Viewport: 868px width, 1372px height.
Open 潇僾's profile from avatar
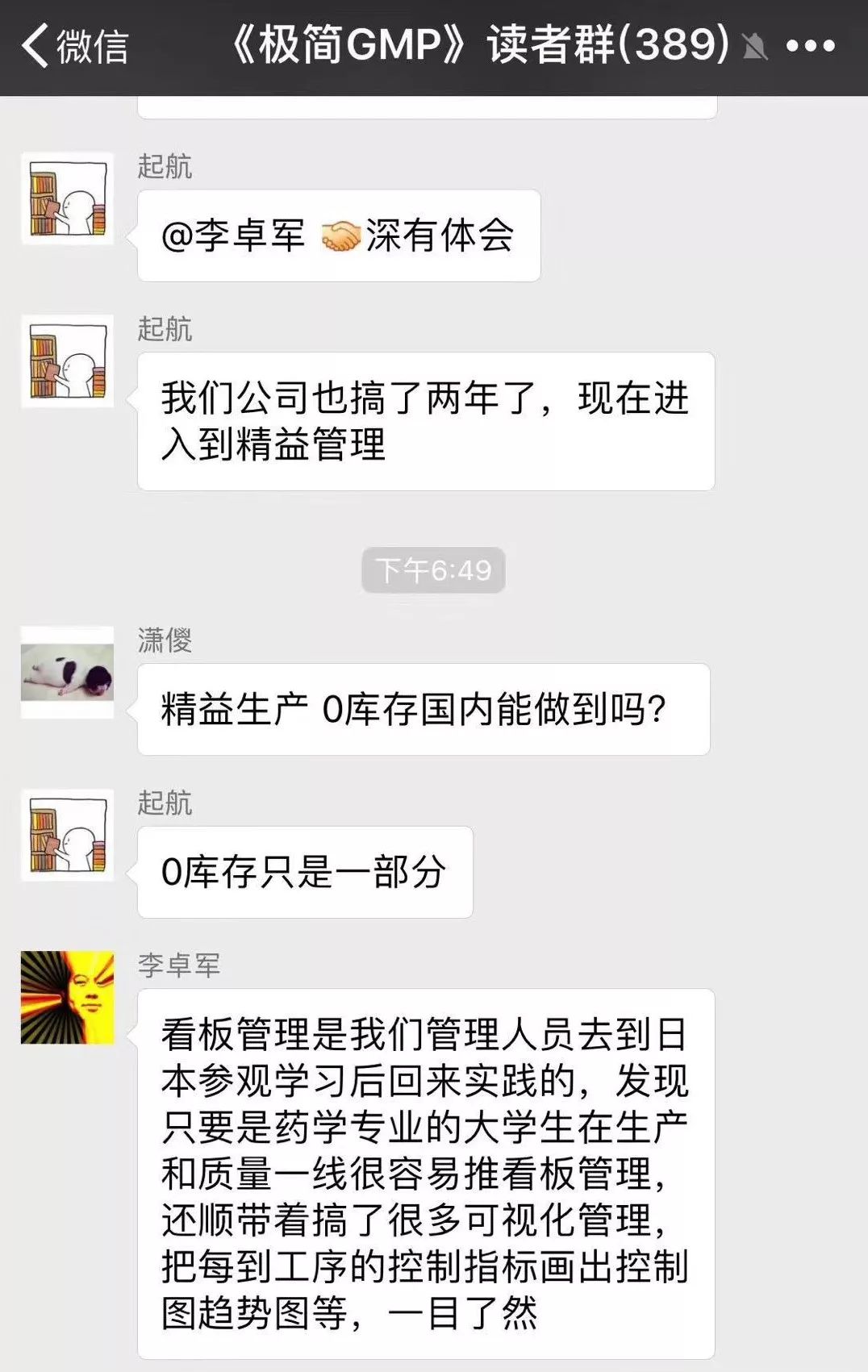pyautogui.click(x=67, y=672)
